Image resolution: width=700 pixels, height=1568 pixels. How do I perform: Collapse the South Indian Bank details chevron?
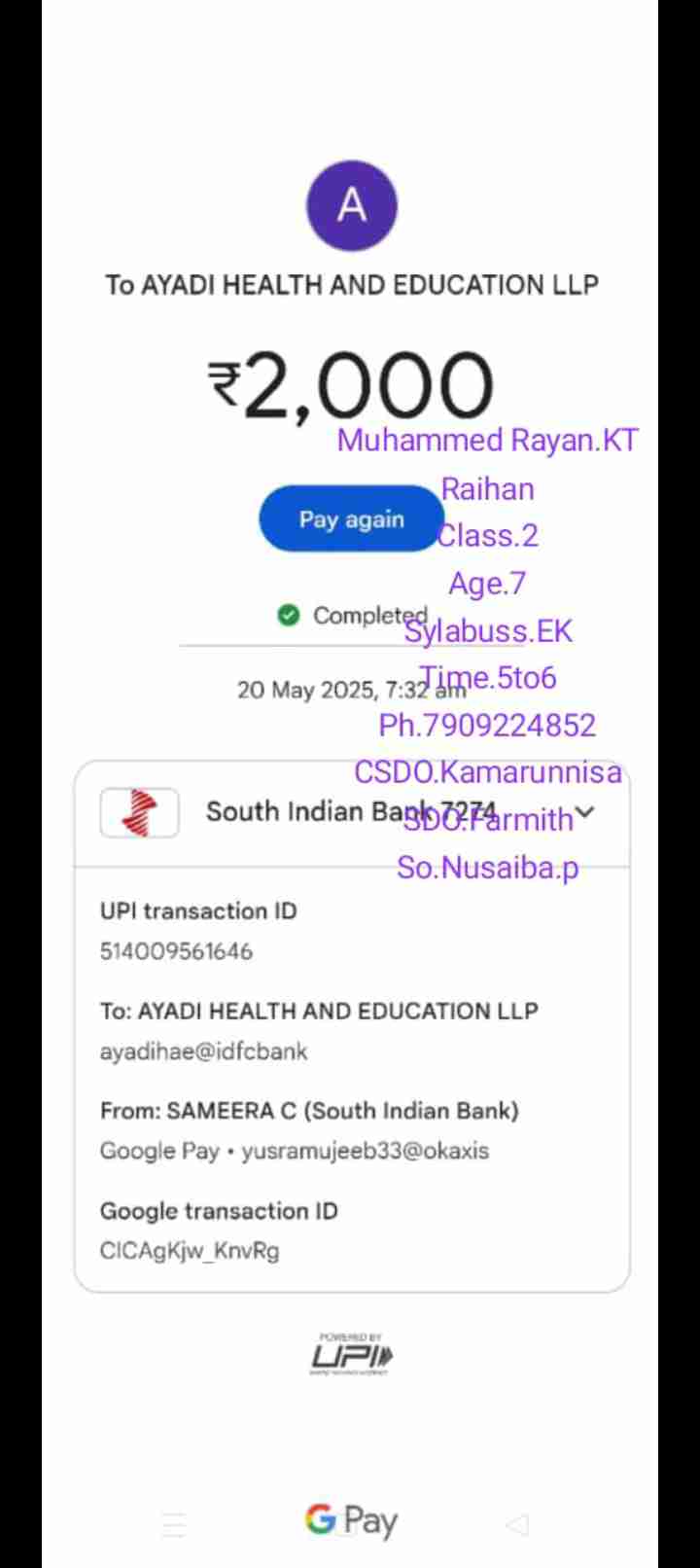[x=585, y=811]
